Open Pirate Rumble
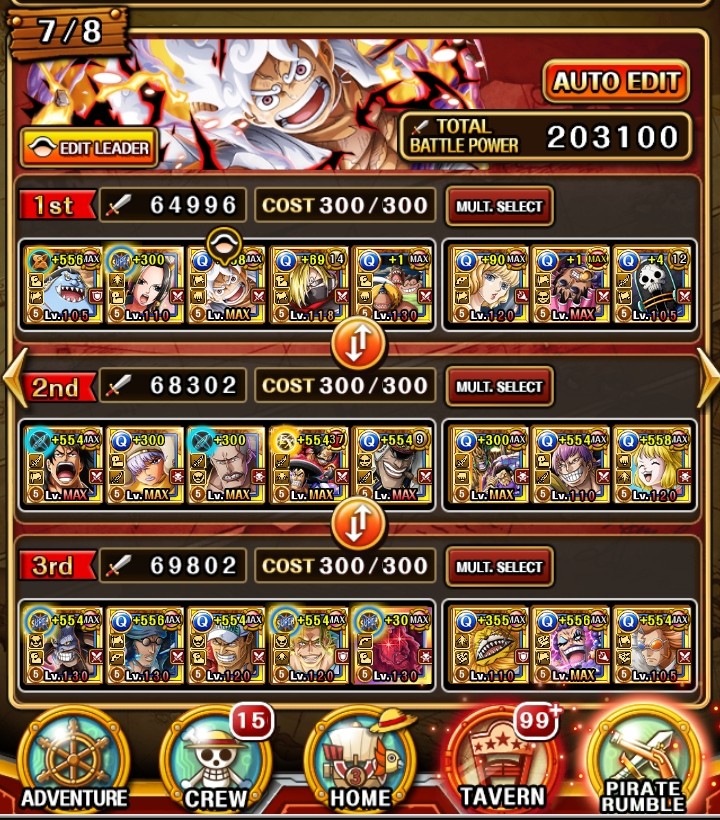This screenshot has height=820, width=720. (645, 762)
